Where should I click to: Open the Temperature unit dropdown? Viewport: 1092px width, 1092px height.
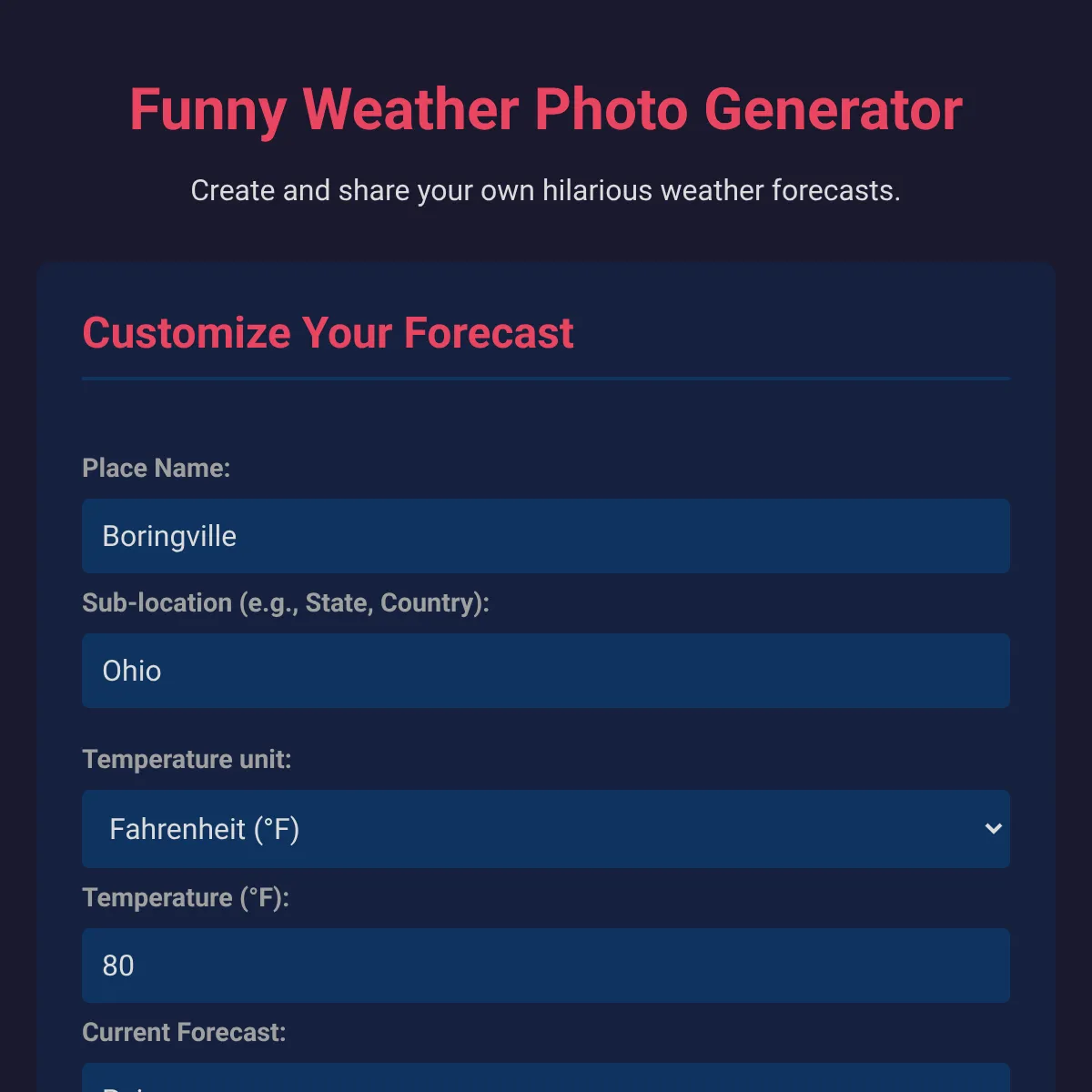click(546, 829)
